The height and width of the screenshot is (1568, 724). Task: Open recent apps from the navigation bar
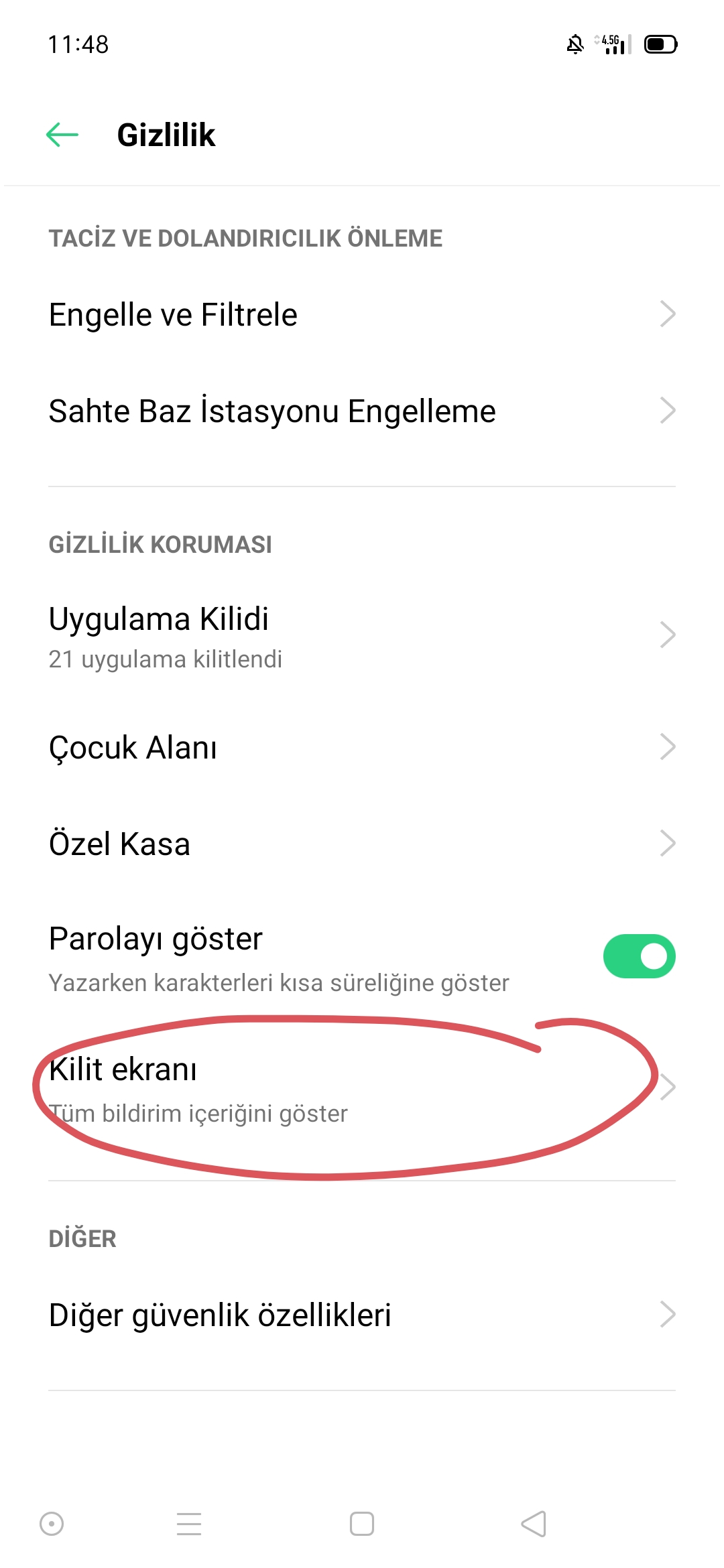tap(189, 1524)
